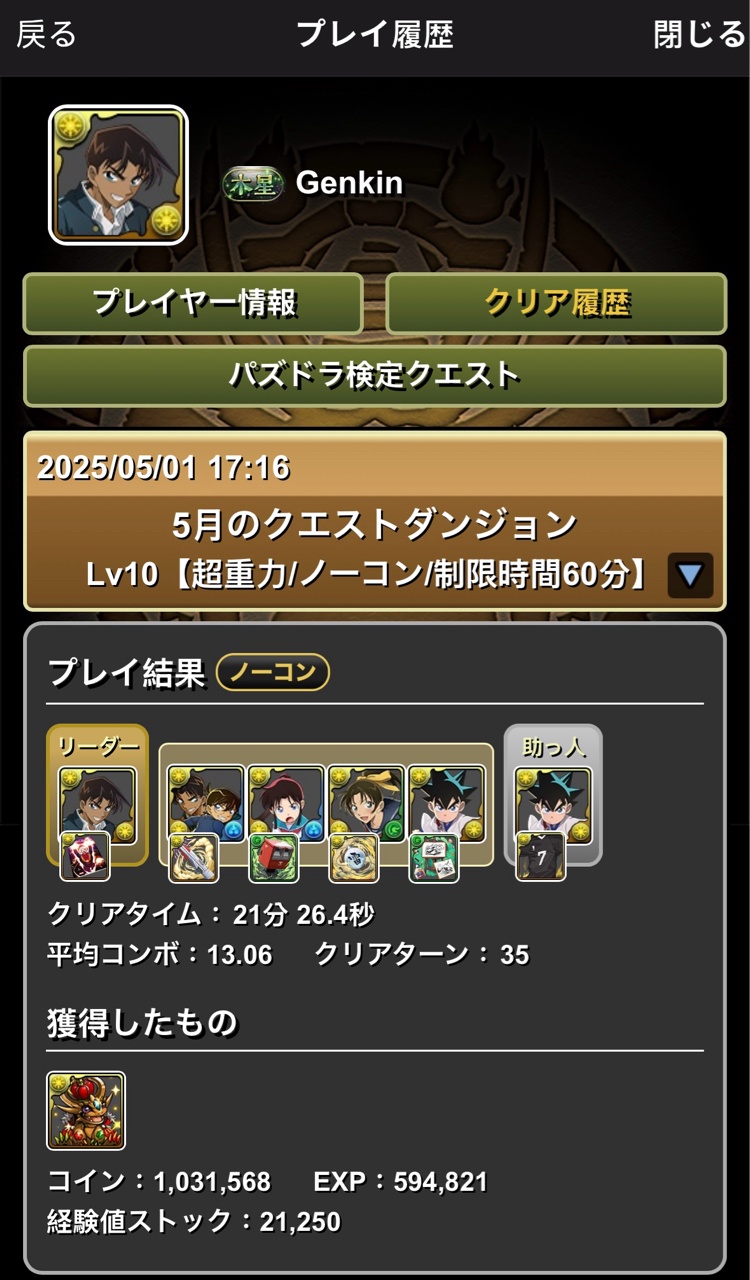Image resolution: width=750 pixels, height=1280 pixels.
Task: Tap the leader monster icon in the team
Action: 97,802
